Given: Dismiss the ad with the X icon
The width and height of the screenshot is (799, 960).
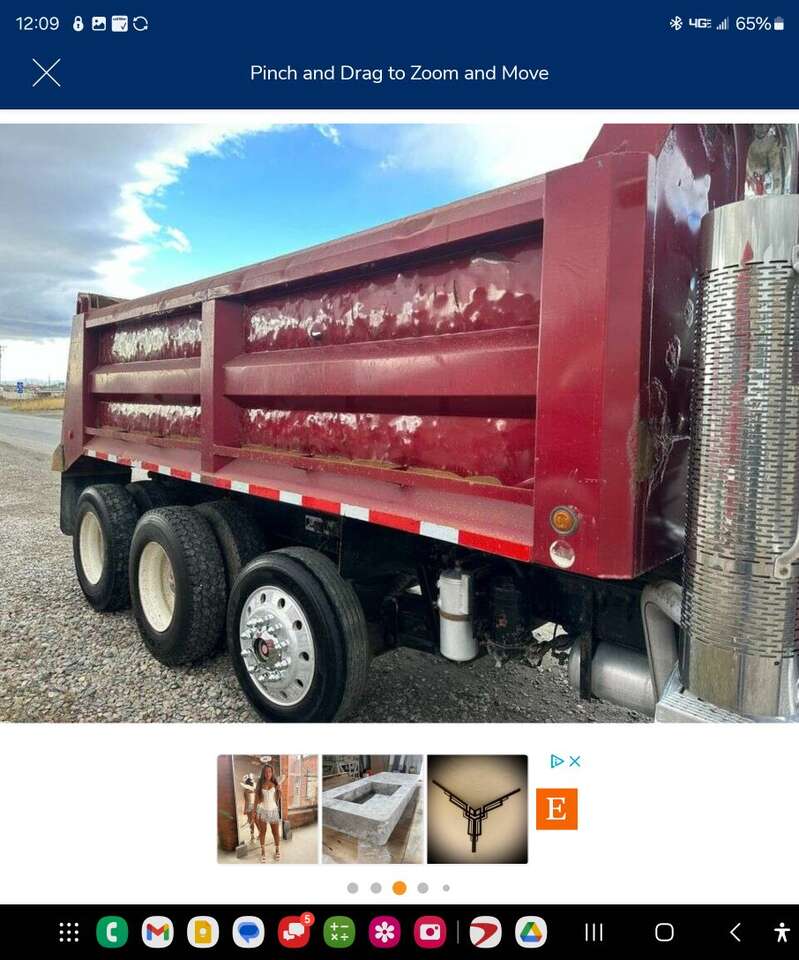Looking at the screenshot, I should (x=575, y=761).
